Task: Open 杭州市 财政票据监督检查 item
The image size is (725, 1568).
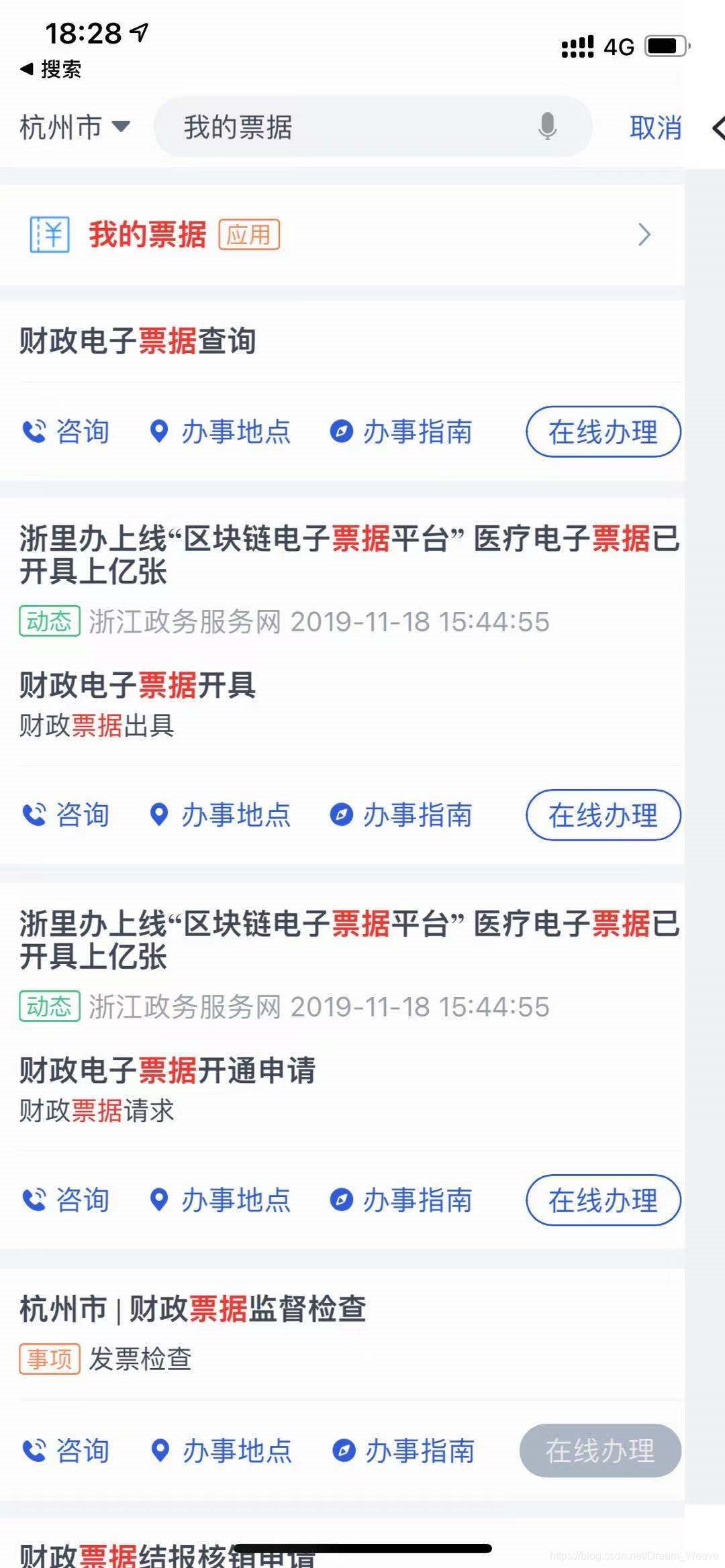Action: tap(193, 1309)
